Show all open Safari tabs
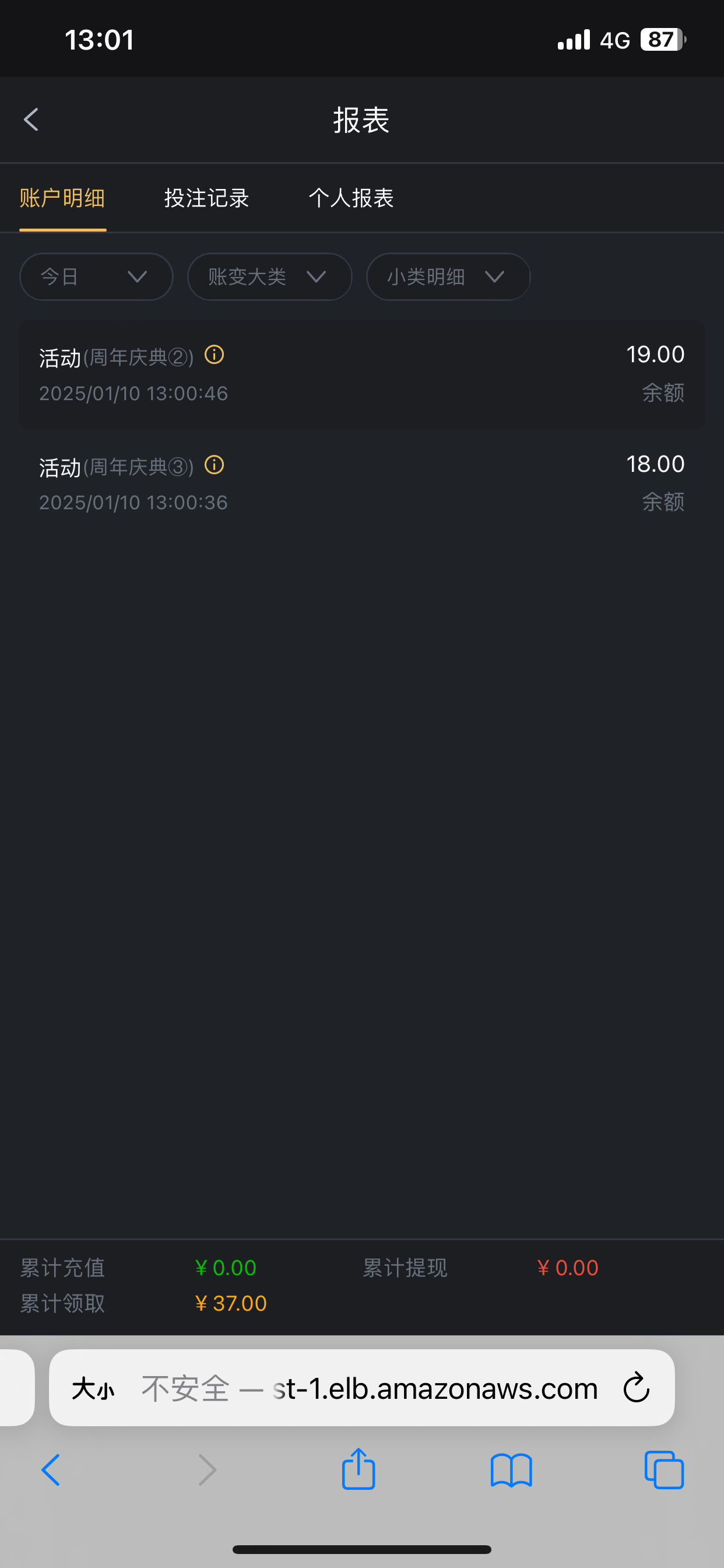 coord(664,1470)
